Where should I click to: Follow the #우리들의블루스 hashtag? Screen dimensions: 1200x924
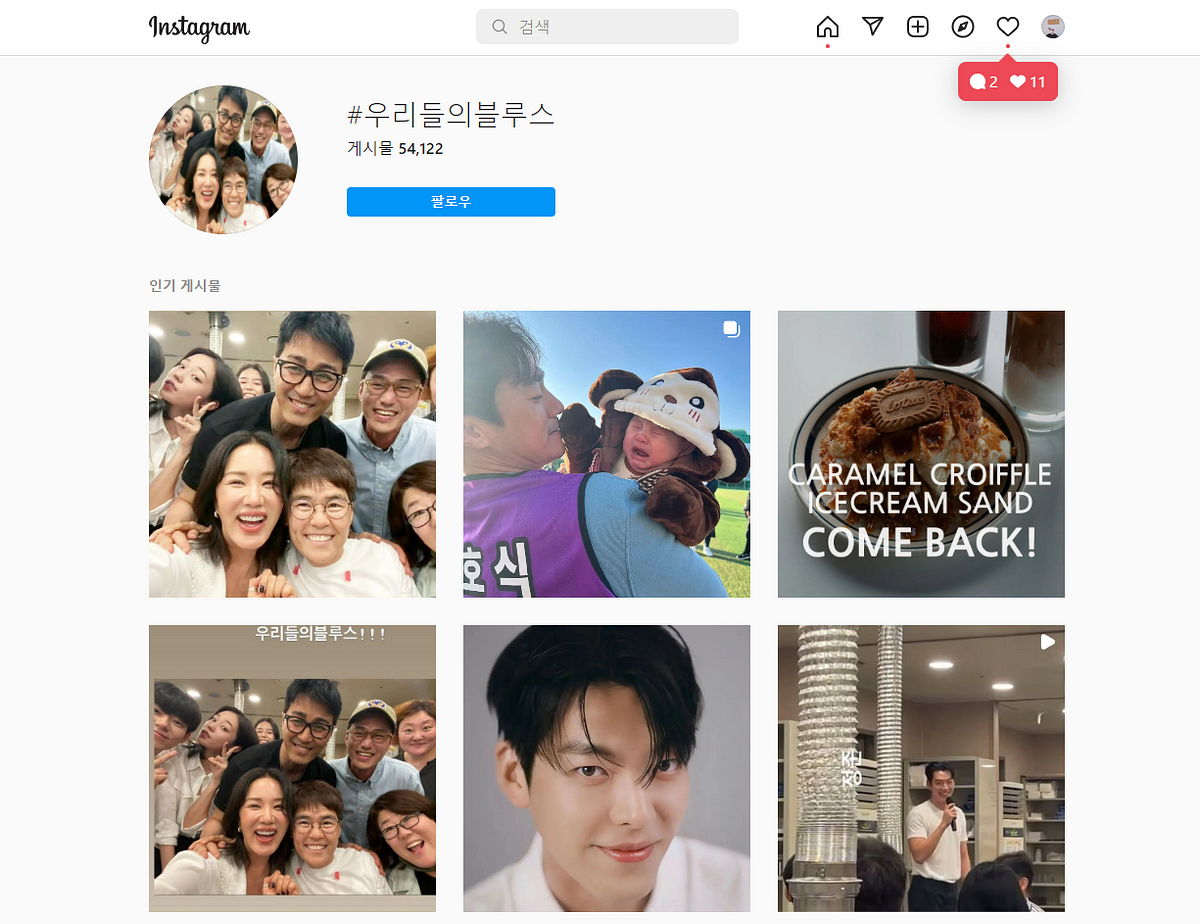tap(451, 202)
